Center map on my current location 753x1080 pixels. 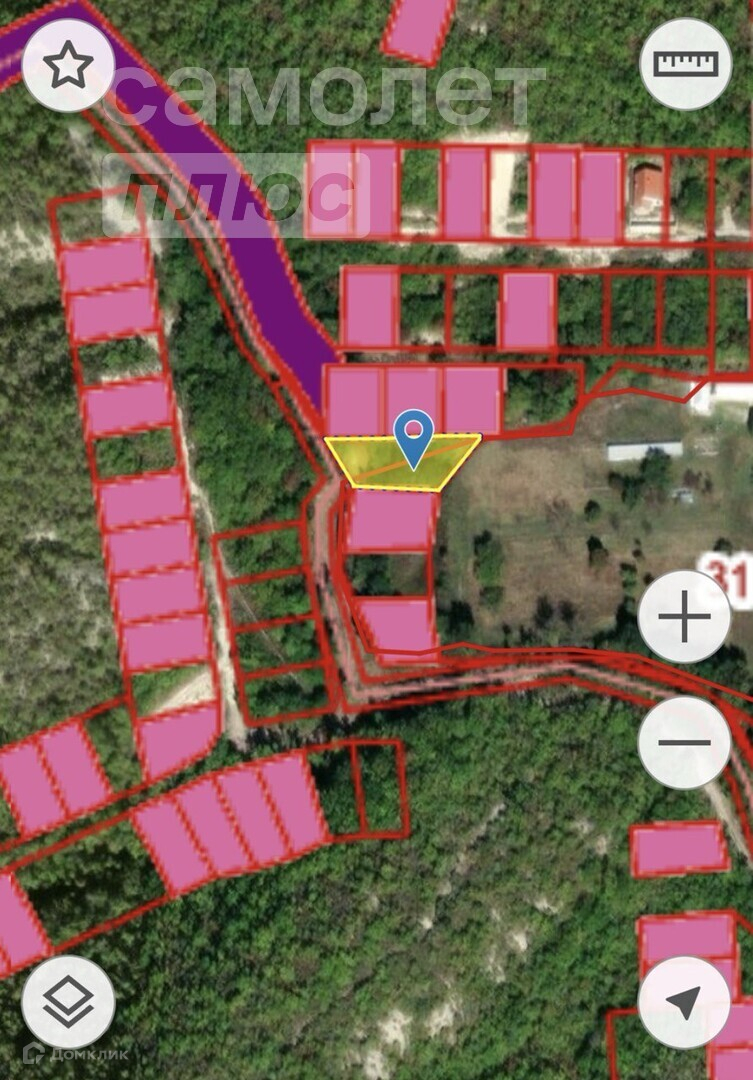[x=684, y=1002]
